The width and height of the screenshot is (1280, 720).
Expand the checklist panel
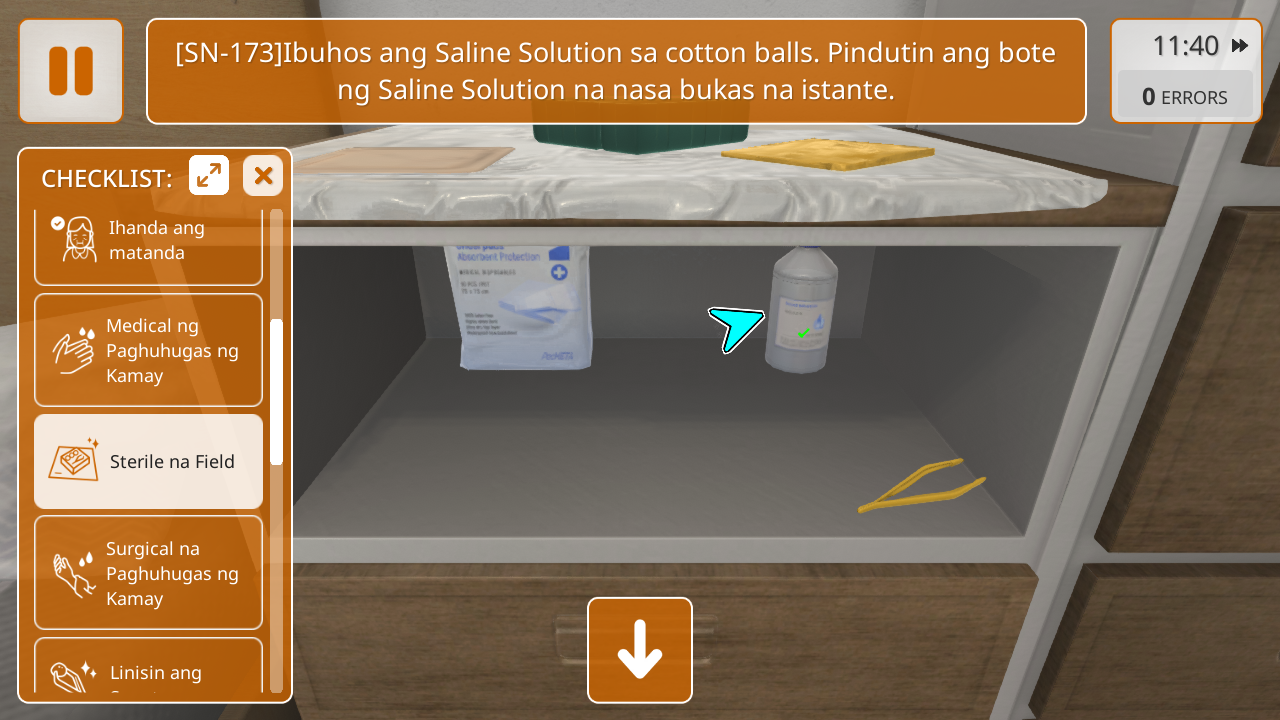click(x=209, y=176)
